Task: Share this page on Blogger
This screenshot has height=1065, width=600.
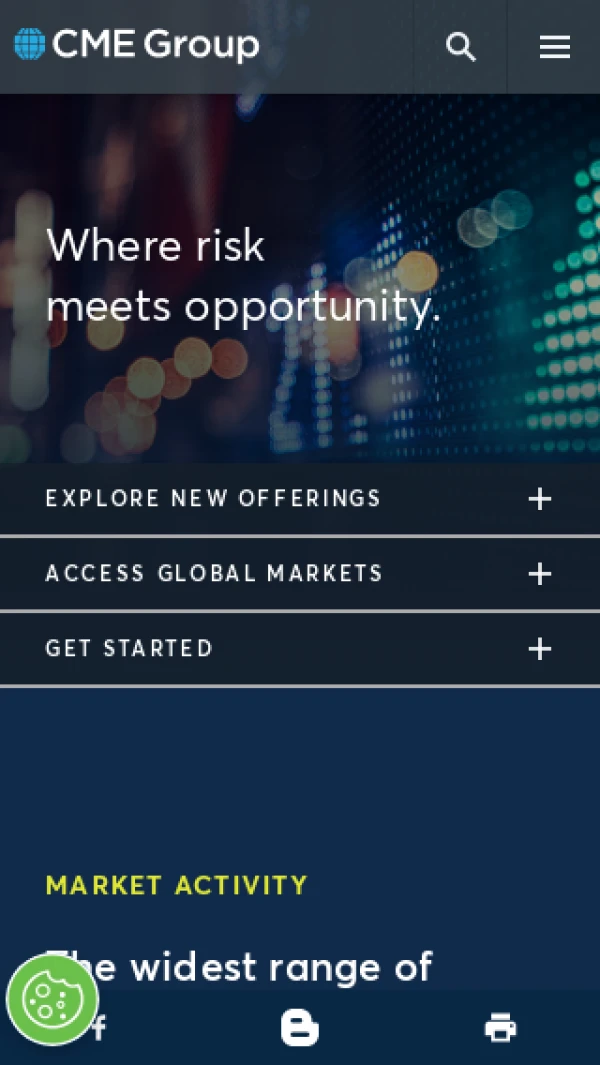Action: click(x=300, y=1027)
